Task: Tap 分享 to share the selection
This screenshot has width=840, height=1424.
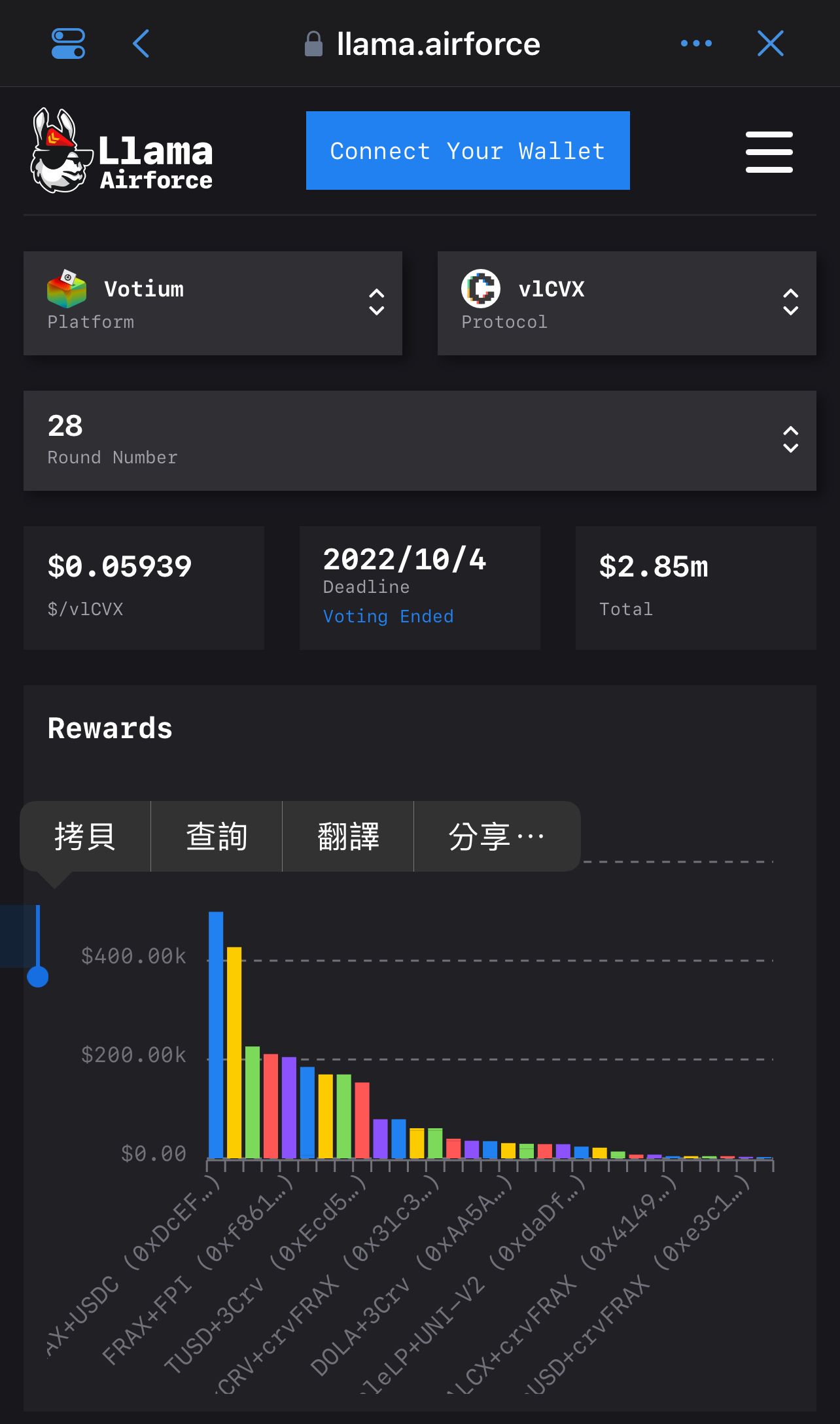Action: tap(496, 836)
